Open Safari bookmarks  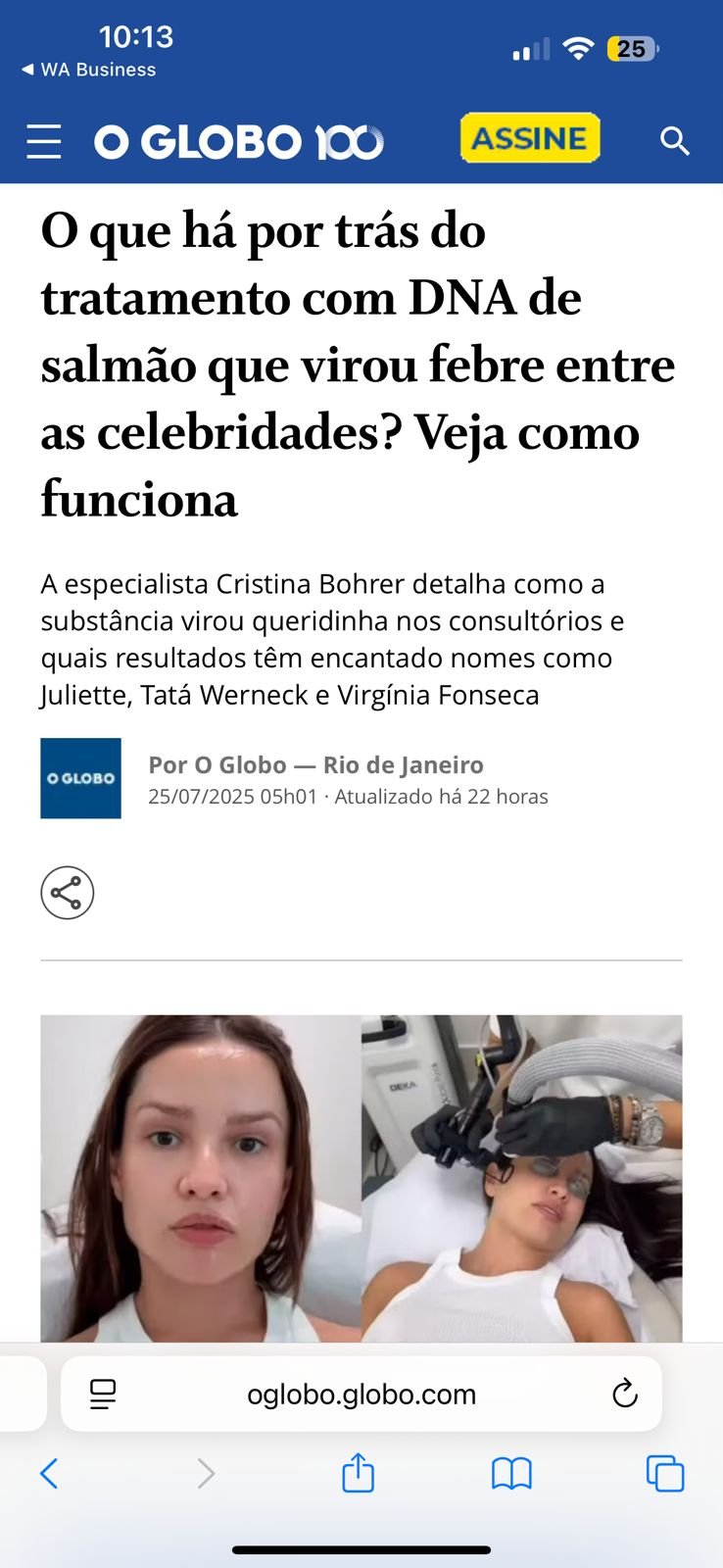pyautogui.click(x=511, y=1473)
